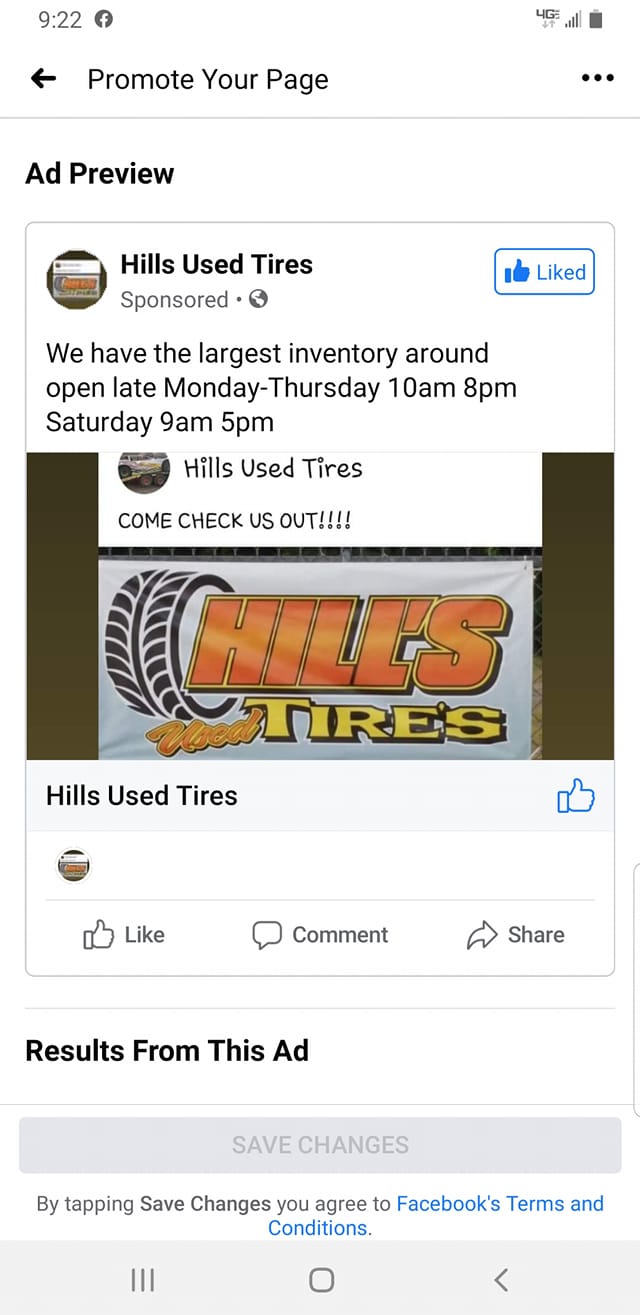Go to the home screen
This screenshot has height=1315, width=640.
pyautogui.click(x=321, y=1280)
